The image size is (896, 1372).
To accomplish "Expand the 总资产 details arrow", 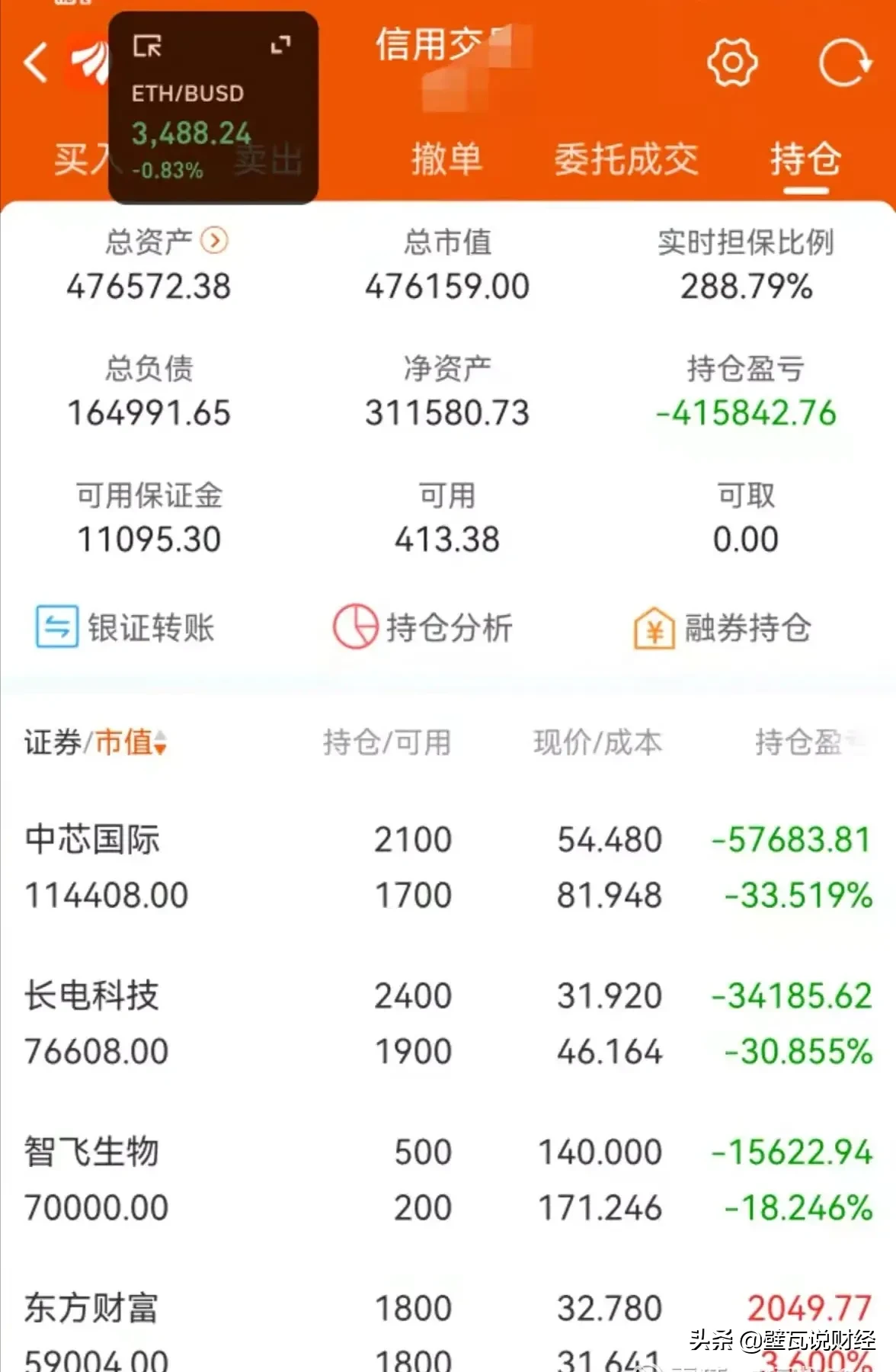I will (x=214, y=241).
